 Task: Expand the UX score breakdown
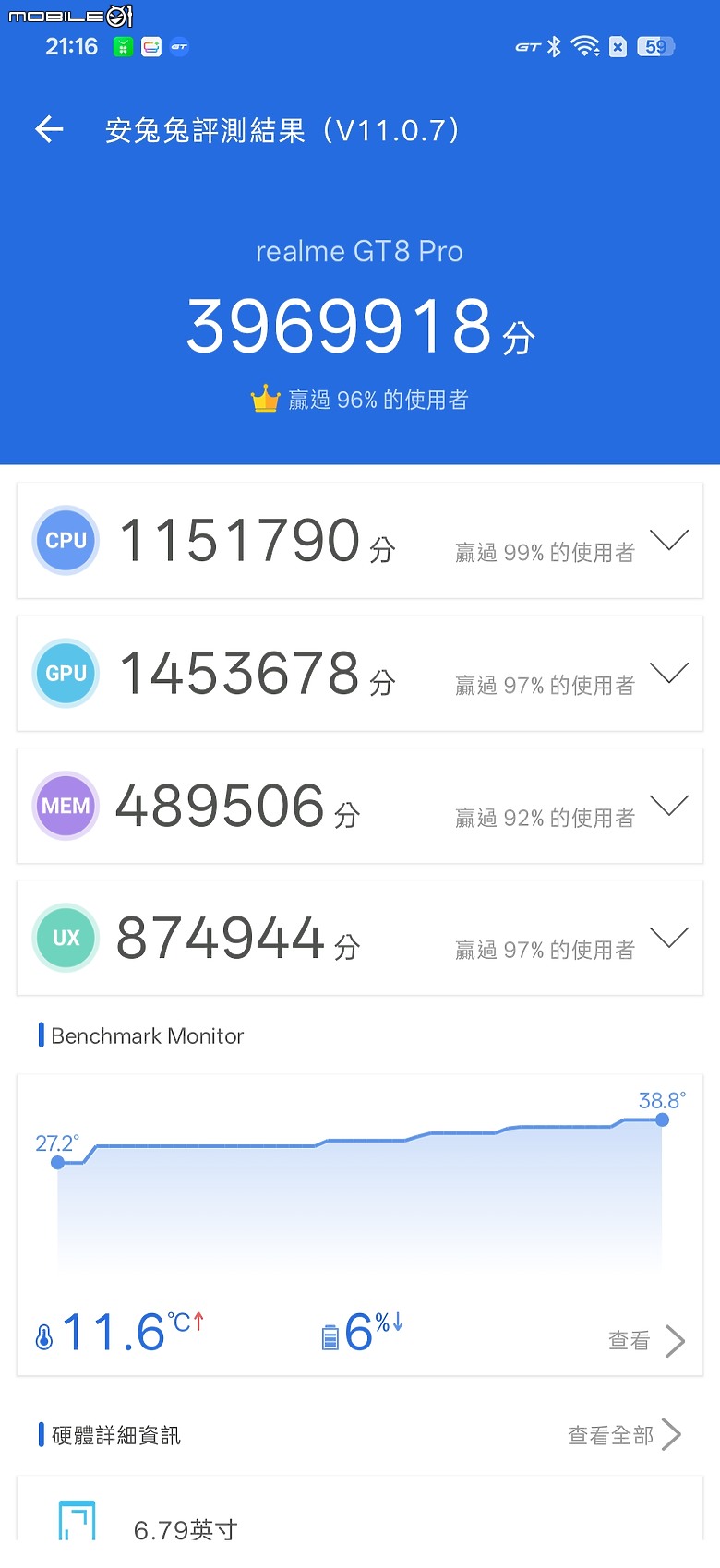pos(669,938)
